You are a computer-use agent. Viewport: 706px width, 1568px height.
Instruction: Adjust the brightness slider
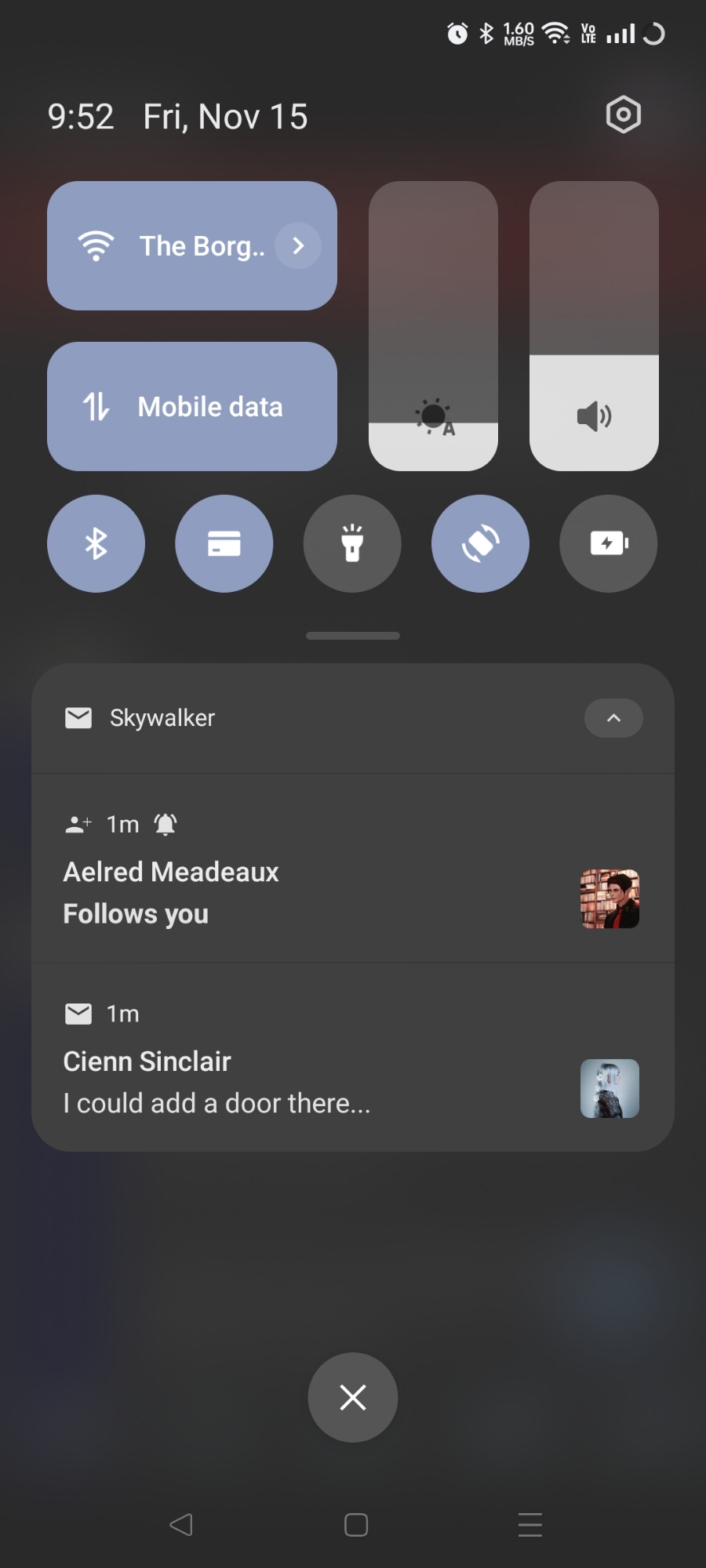[x=433, y=326]
